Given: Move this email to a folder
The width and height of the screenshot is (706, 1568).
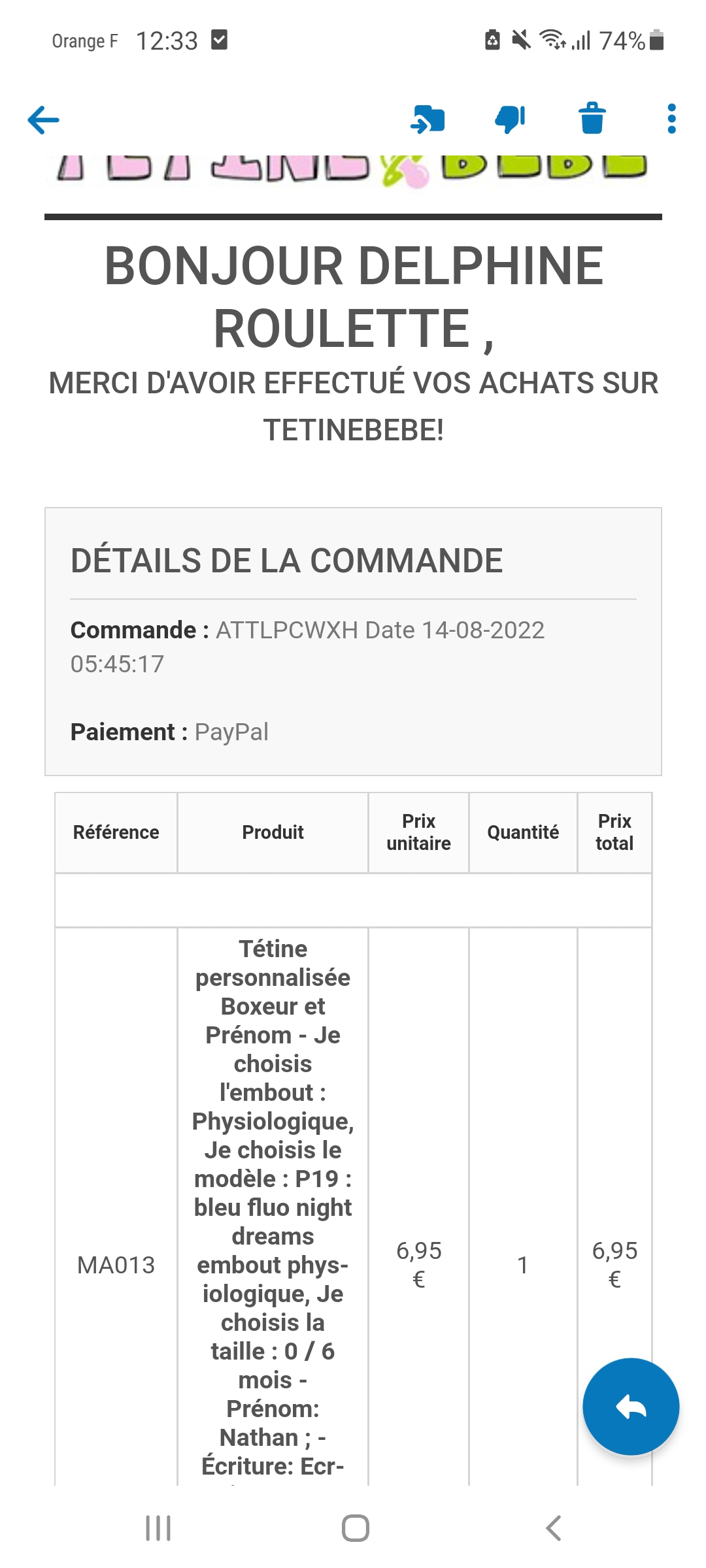Looking at the screenshot, I should 428,120.
